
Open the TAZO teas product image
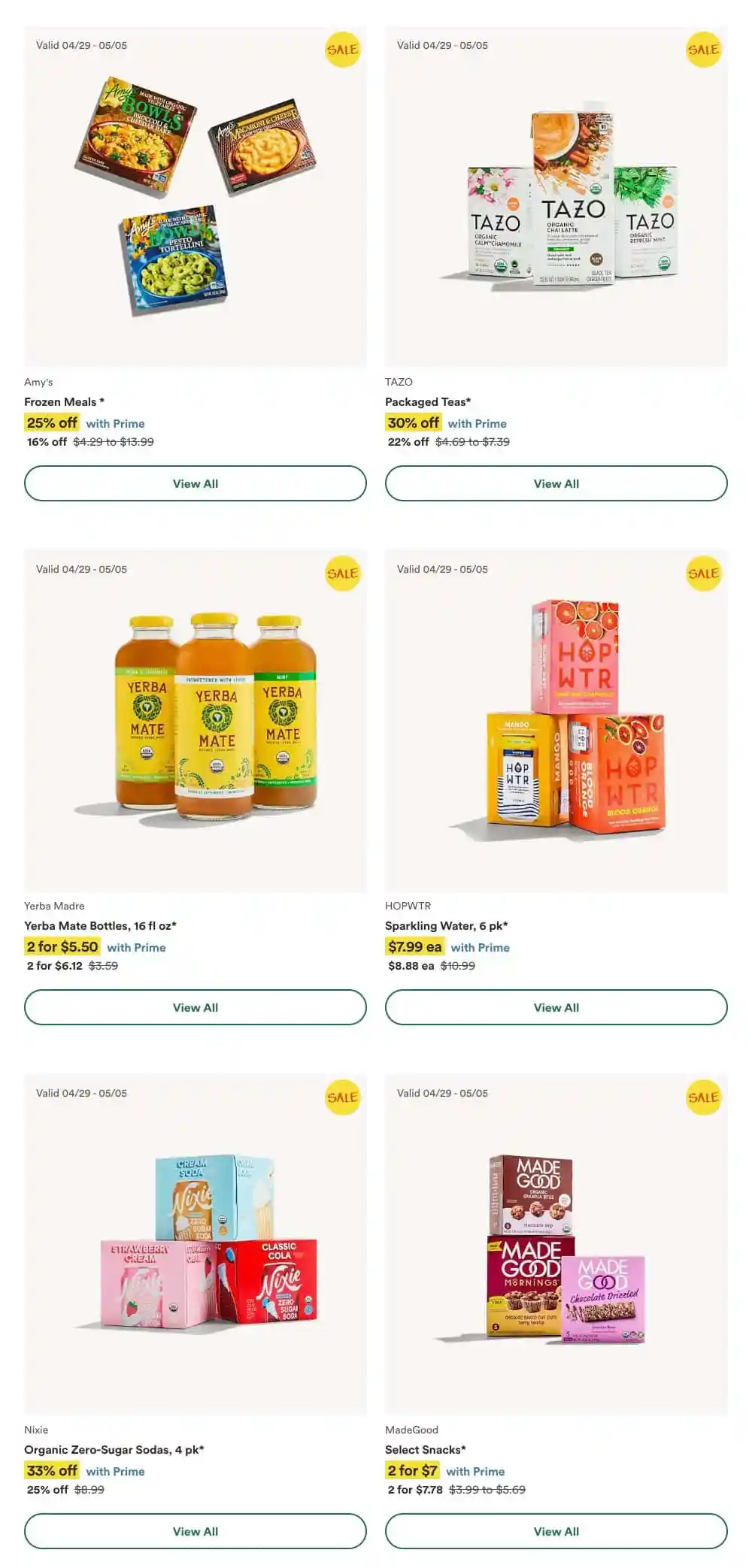point(556,197)
